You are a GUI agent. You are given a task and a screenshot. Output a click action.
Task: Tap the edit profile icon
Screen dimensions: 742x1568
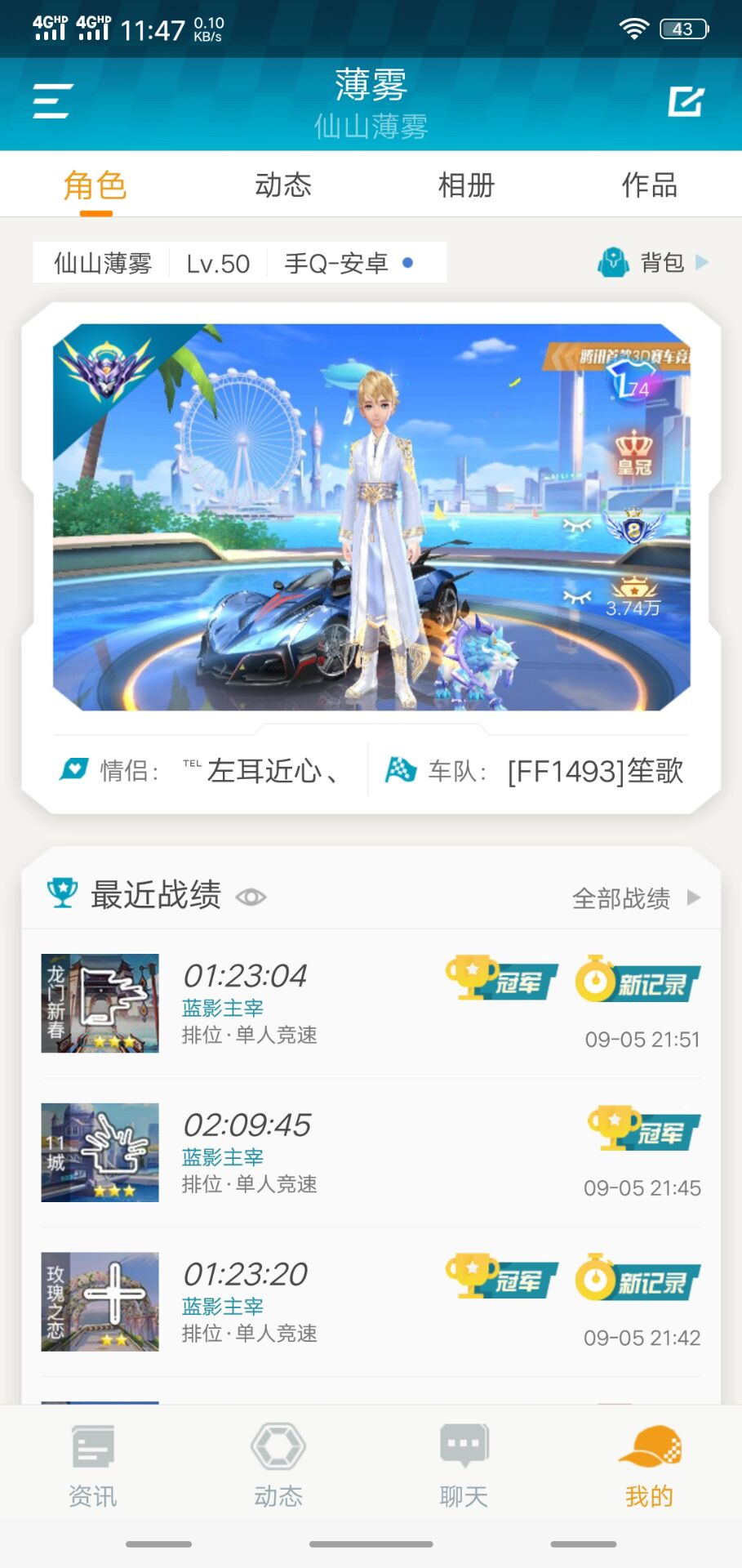click(685, 101)
